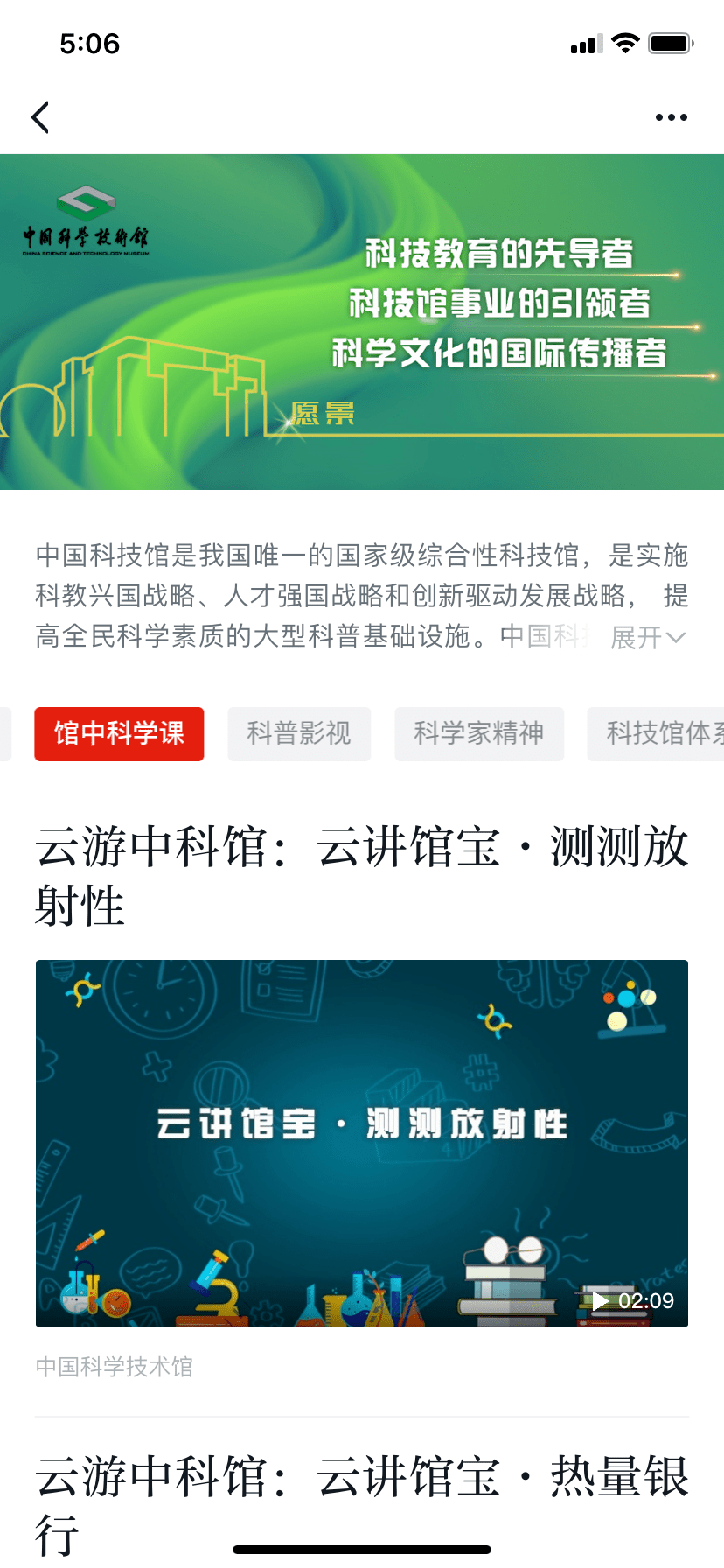
Task: Open the article 云讲馆宝·测测放射性
Action: (362, 875)
